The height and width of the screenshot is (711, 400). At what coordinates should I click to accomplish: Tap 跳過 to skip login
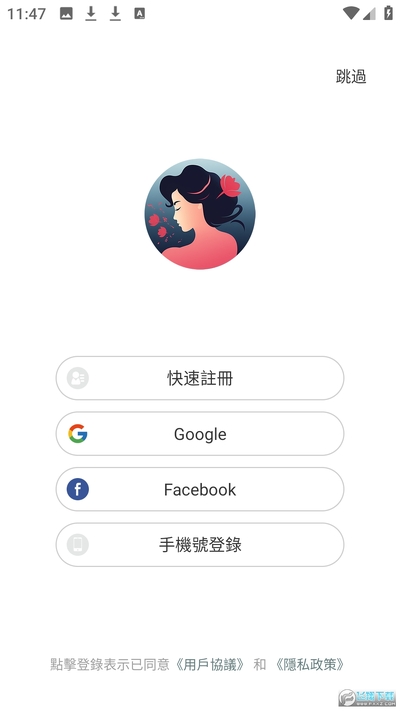pyautogui.click(x=351, y=76)
